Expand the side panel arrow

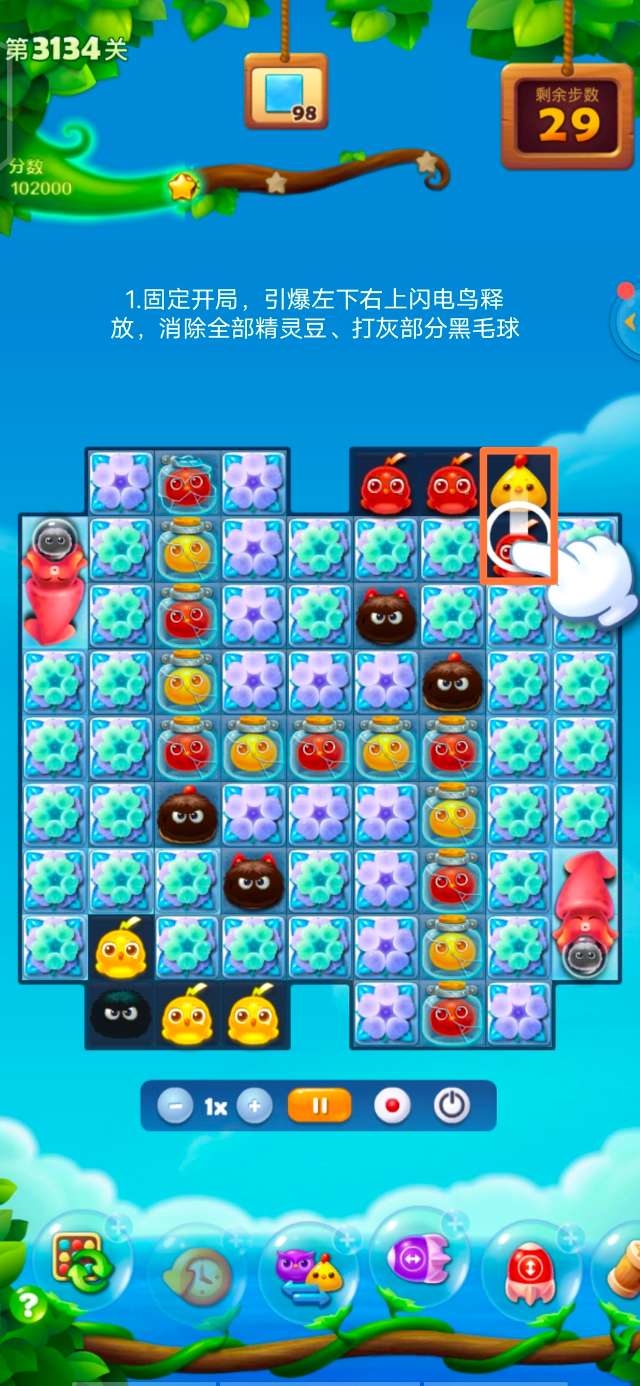pos(629,322)
